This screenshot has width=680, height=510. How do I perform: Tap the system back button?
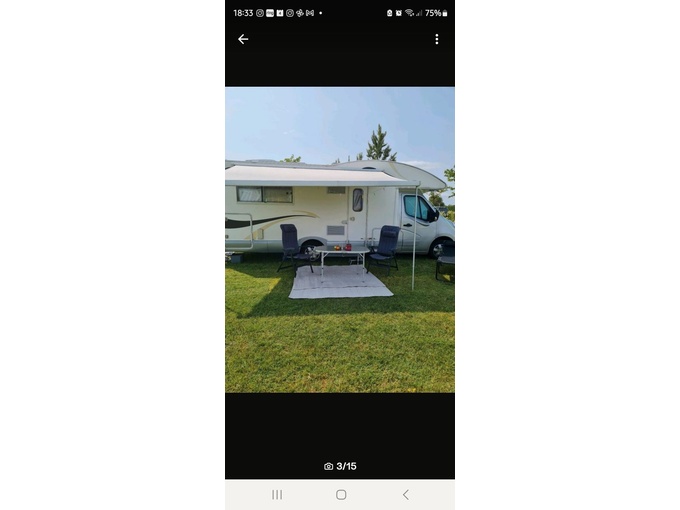[405, 494]
